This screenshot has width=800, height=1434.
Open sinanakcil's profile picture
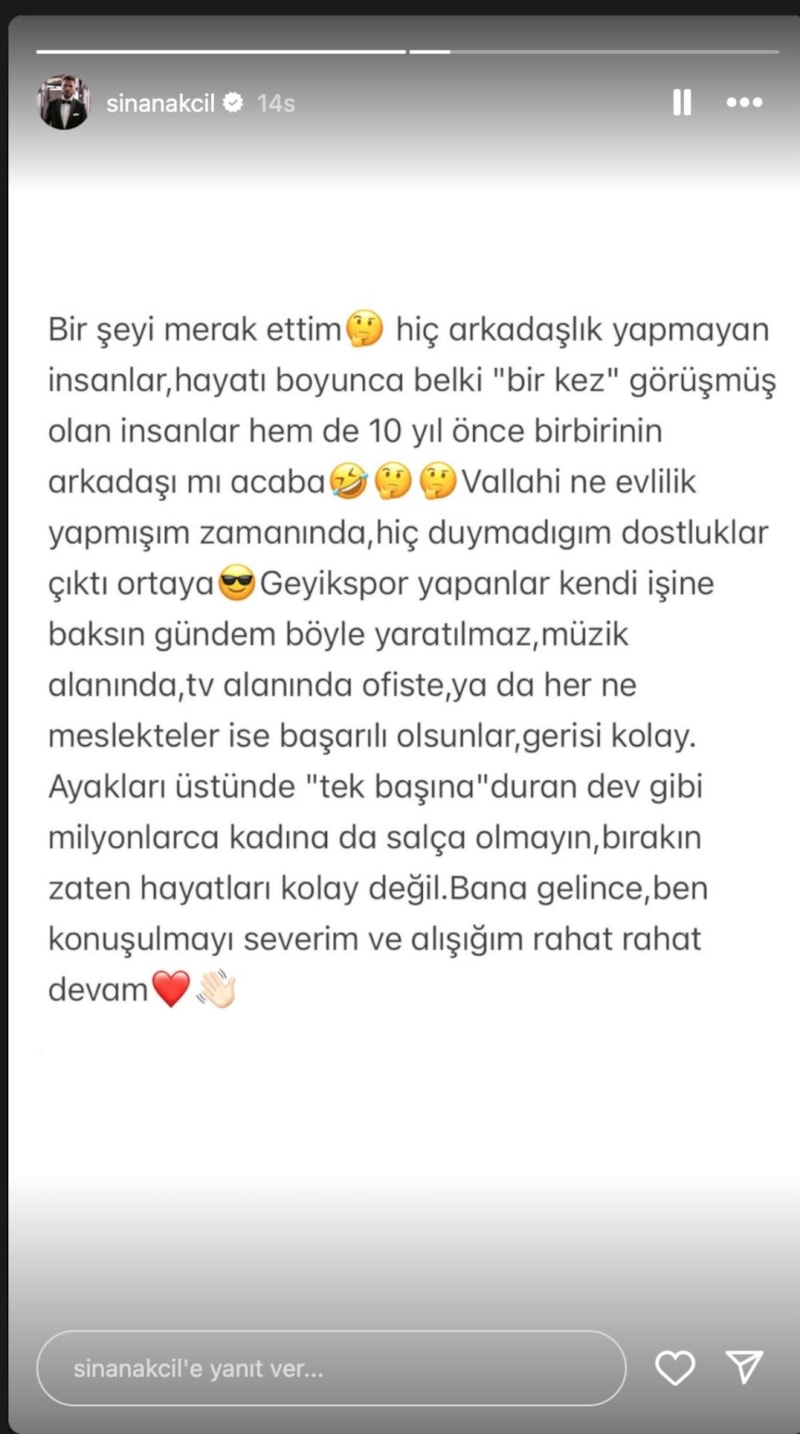point(64,102)
